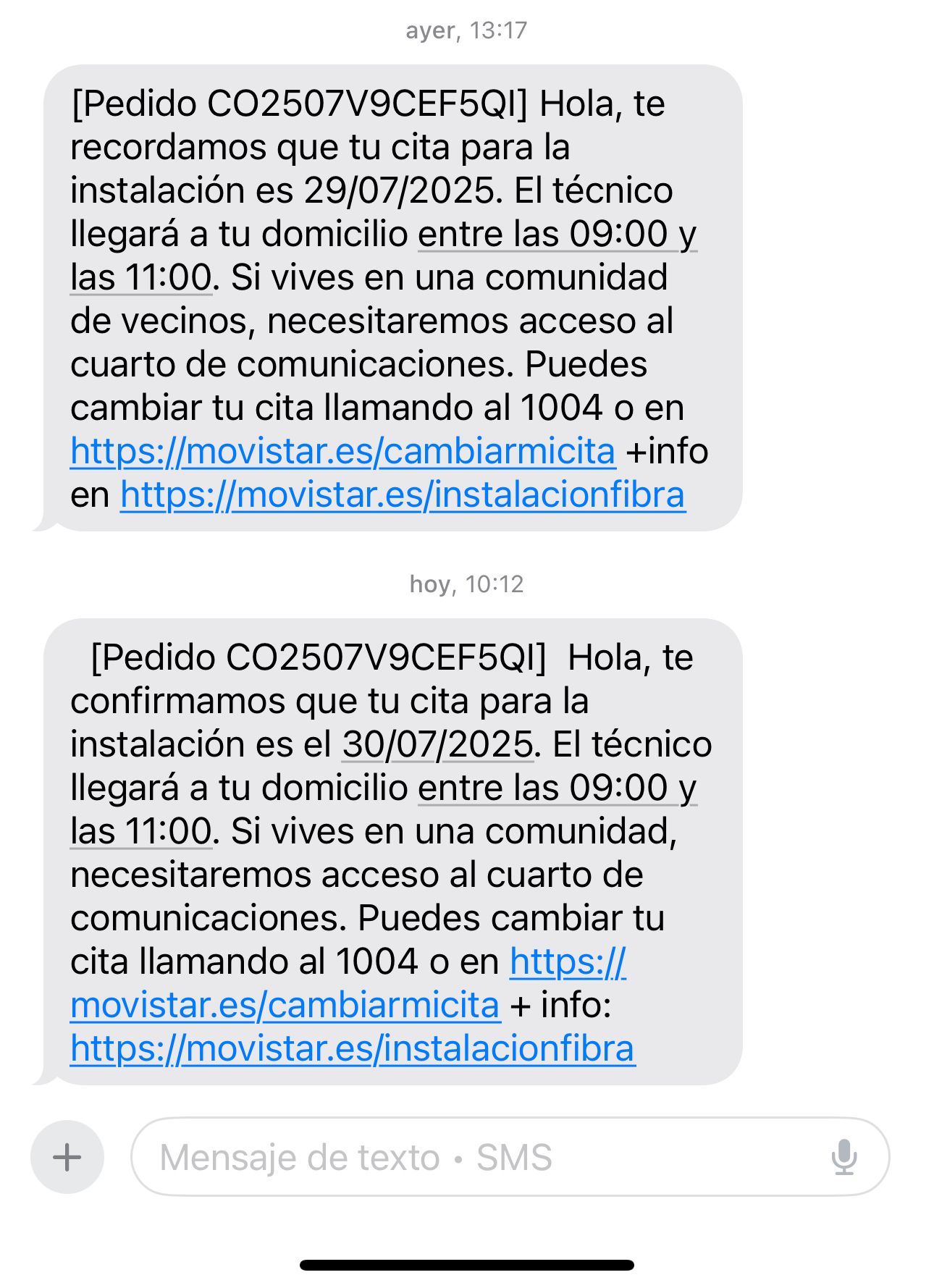Start voice dictation with the microphone icon
This screenshot has height=1288, width=934.
point(843,1156)
